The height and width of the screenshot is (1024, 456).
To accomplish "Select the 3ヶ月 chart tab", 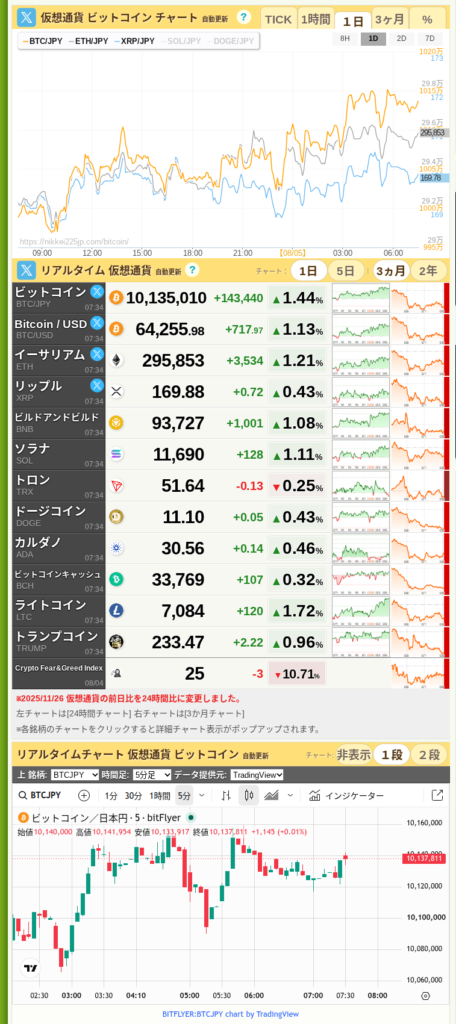I will click(x=389, y=19).
